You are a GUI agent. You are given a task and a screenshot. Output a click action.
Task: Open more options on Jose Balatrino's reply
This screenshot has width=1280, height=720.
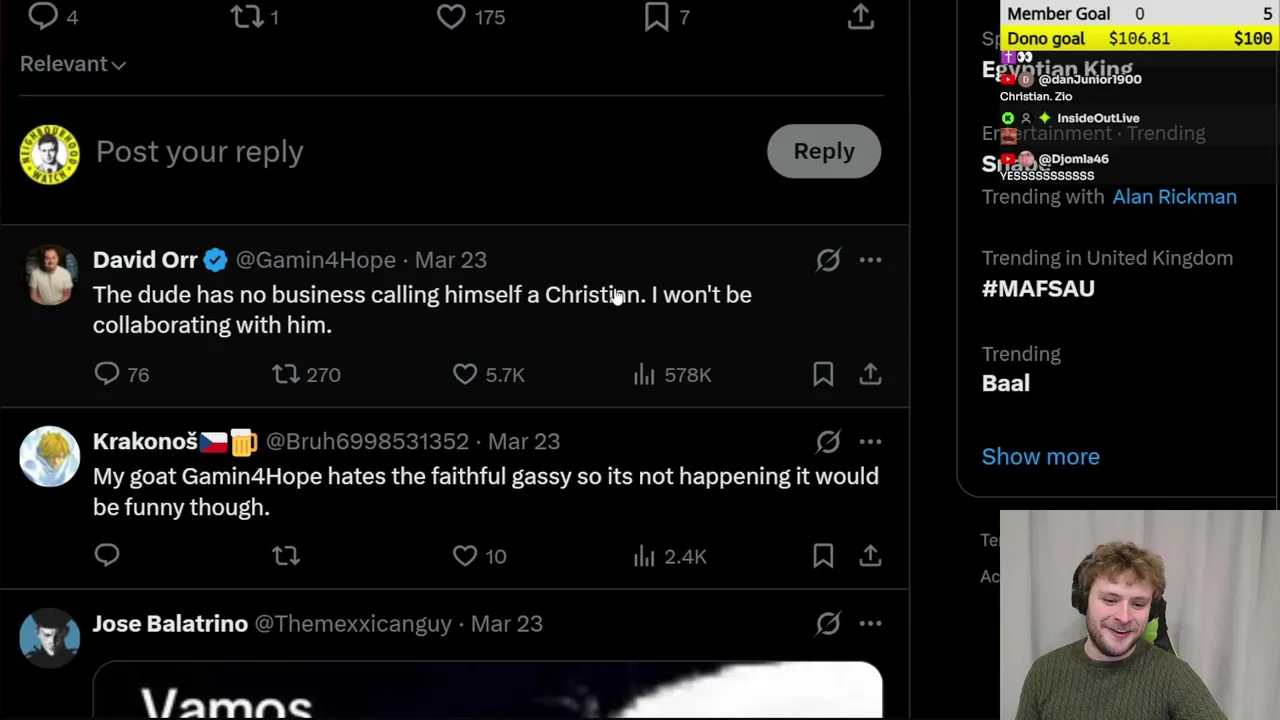870,624
